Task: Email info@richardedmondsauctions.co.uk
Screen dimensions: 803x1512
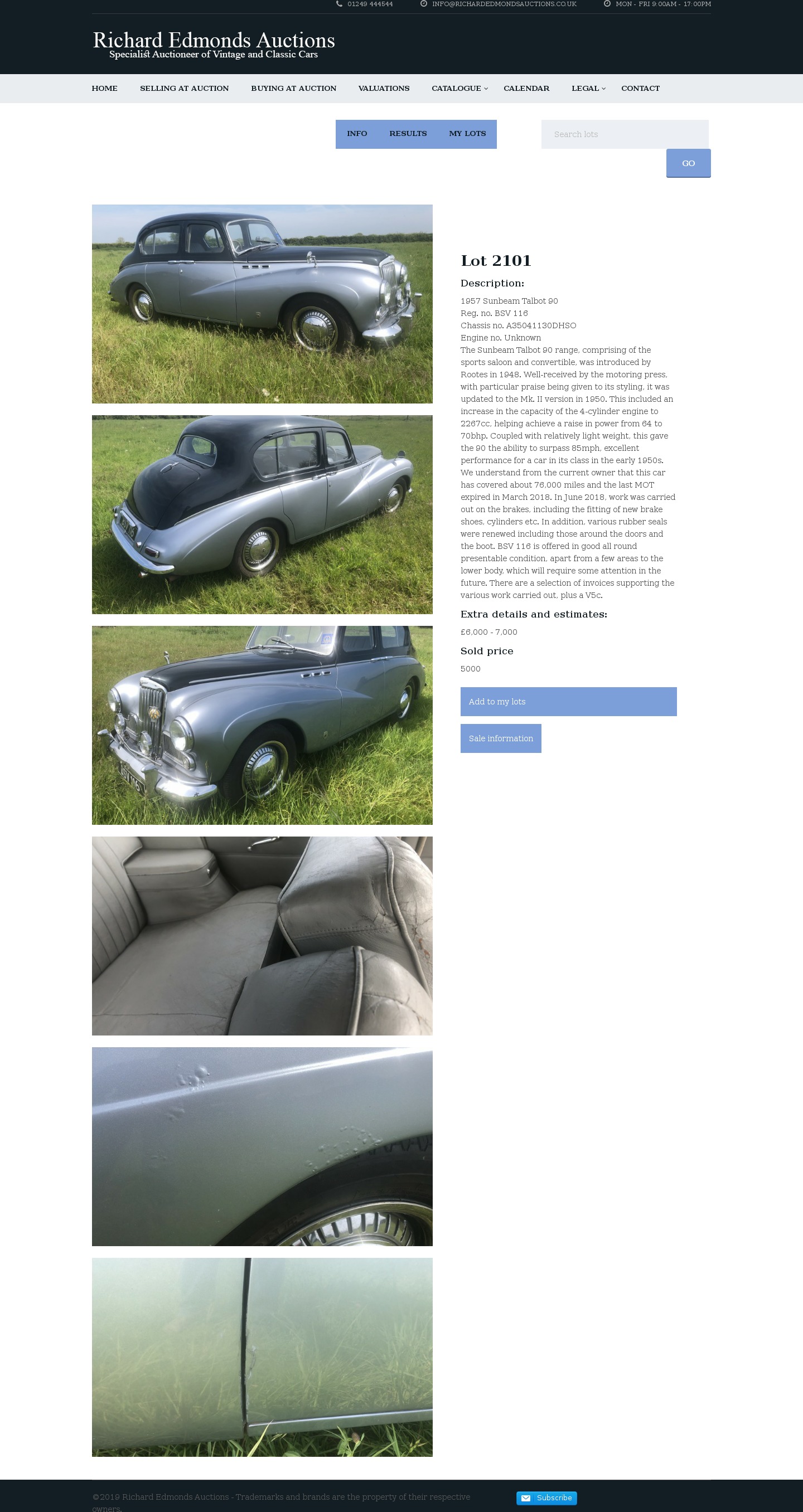Action: [504, 4]
